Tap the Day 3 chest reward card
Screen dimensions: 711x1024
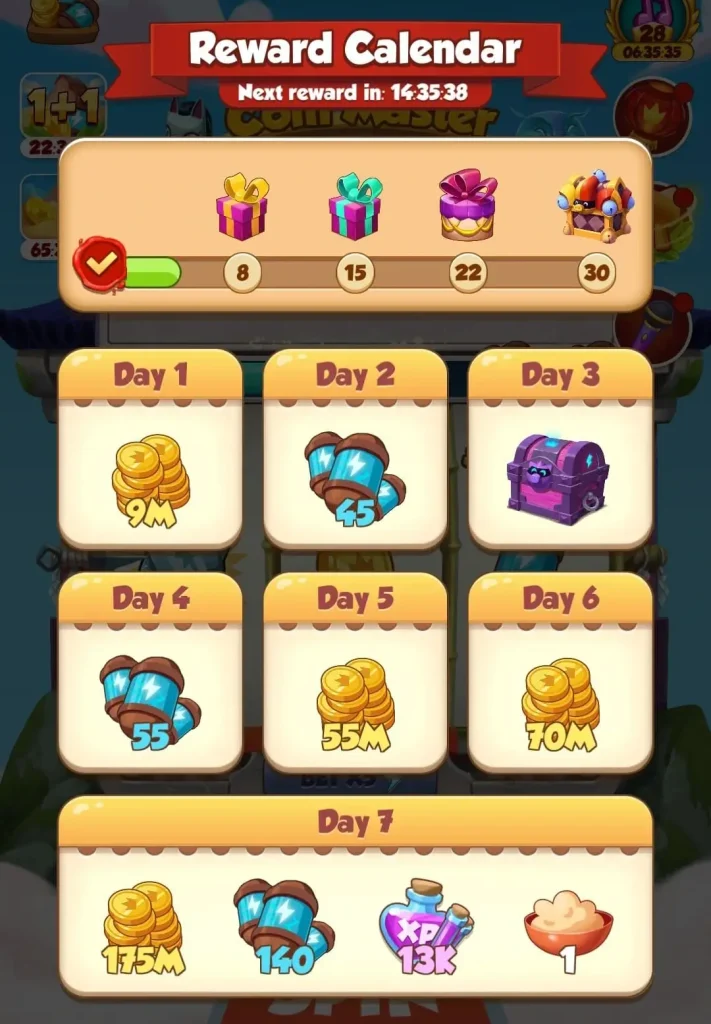tap(560, 450)
